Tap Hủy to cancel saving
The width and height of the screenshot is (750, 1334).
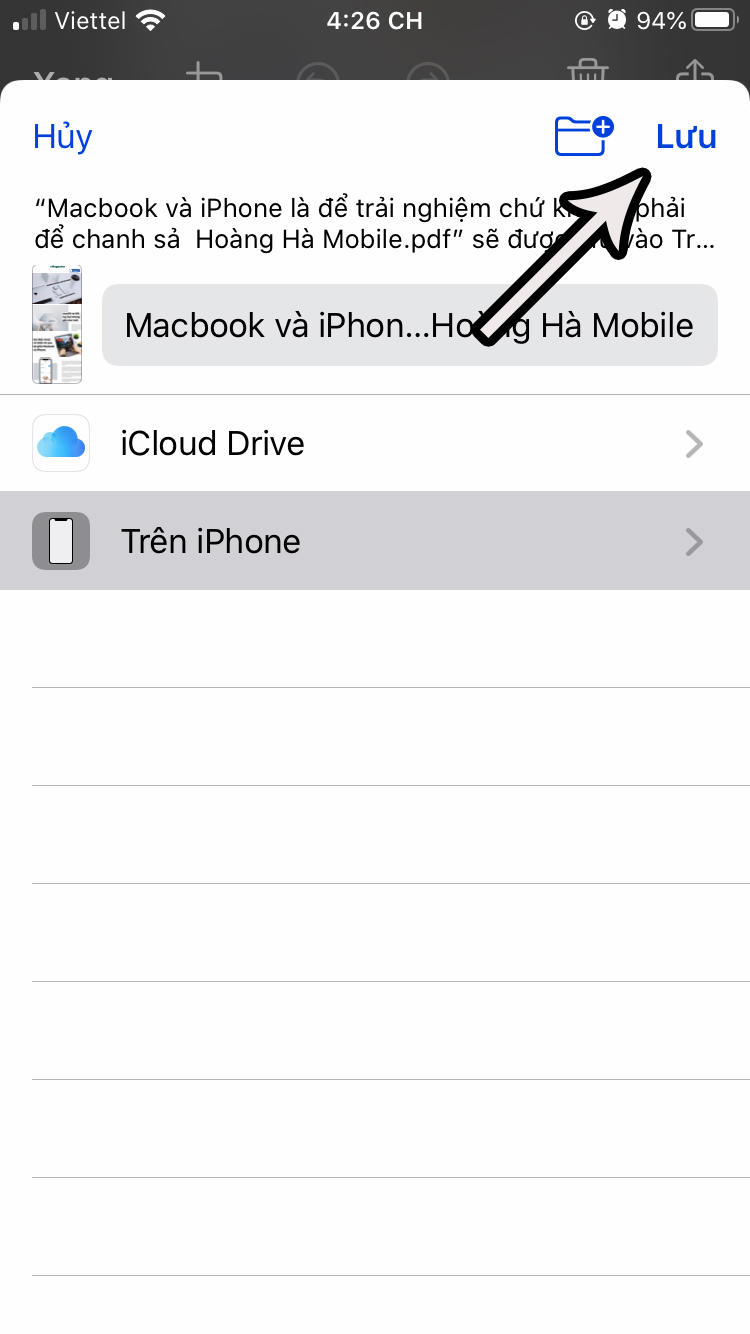pyautogui.click(x=62, y=137)
